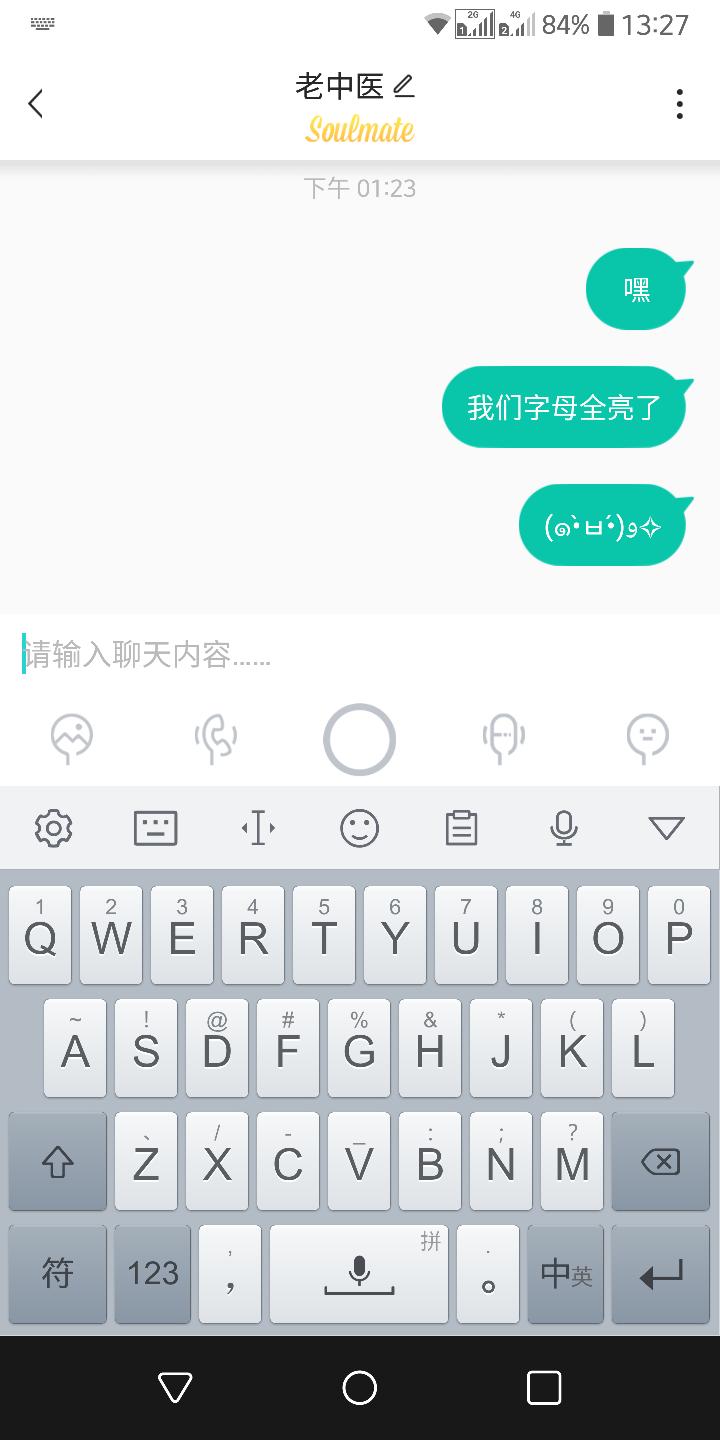The height and width of the screenshot is (1440, 720).
Task: Open keyboard toolbar emoji smiley
Action: click(x=360, y=828)
